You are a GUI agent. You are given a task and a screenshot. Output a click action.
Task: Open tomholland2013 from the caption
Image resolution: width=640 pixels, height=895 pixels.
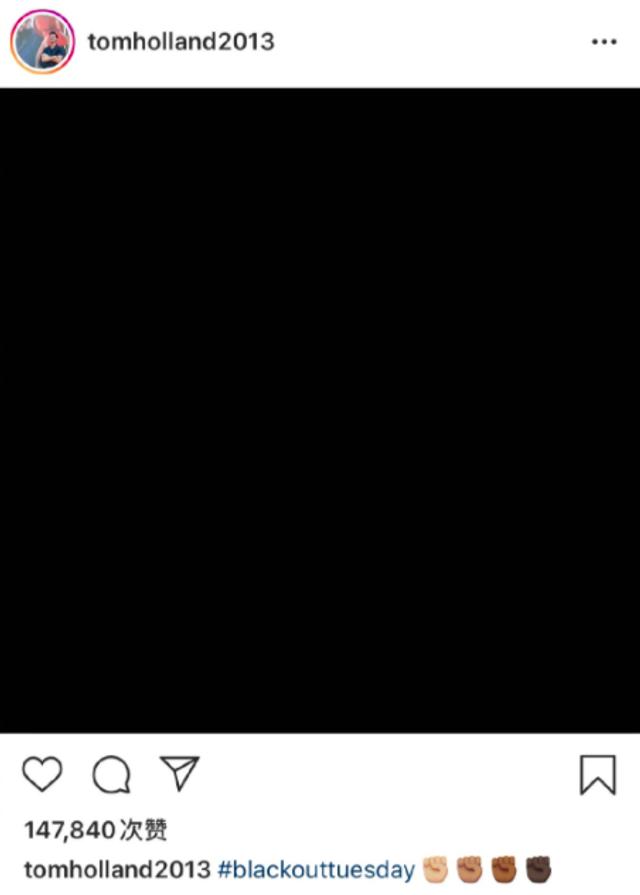(117, 869)
